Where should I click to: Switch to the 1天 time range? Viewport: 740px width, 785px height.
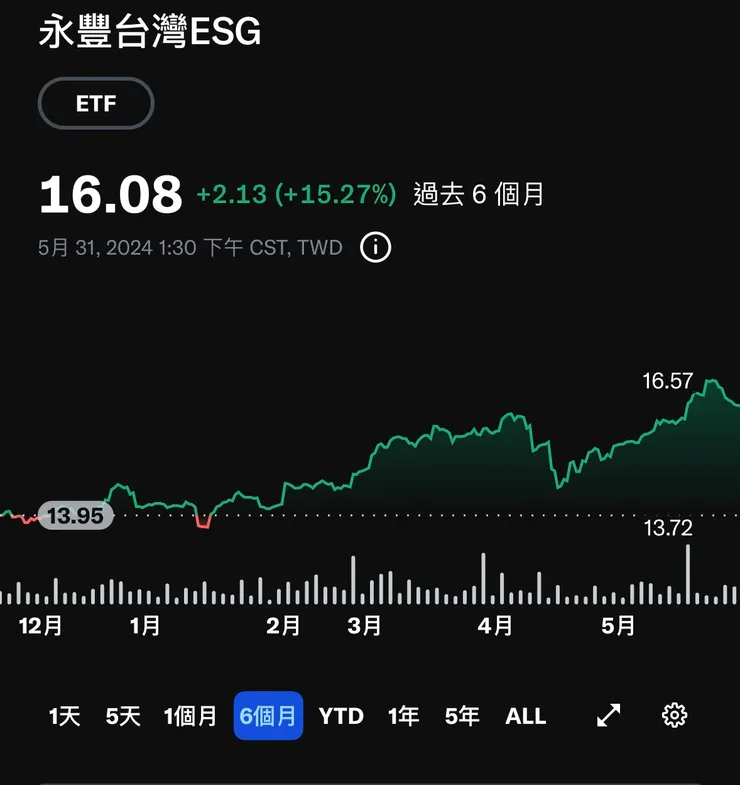(64, 717)
